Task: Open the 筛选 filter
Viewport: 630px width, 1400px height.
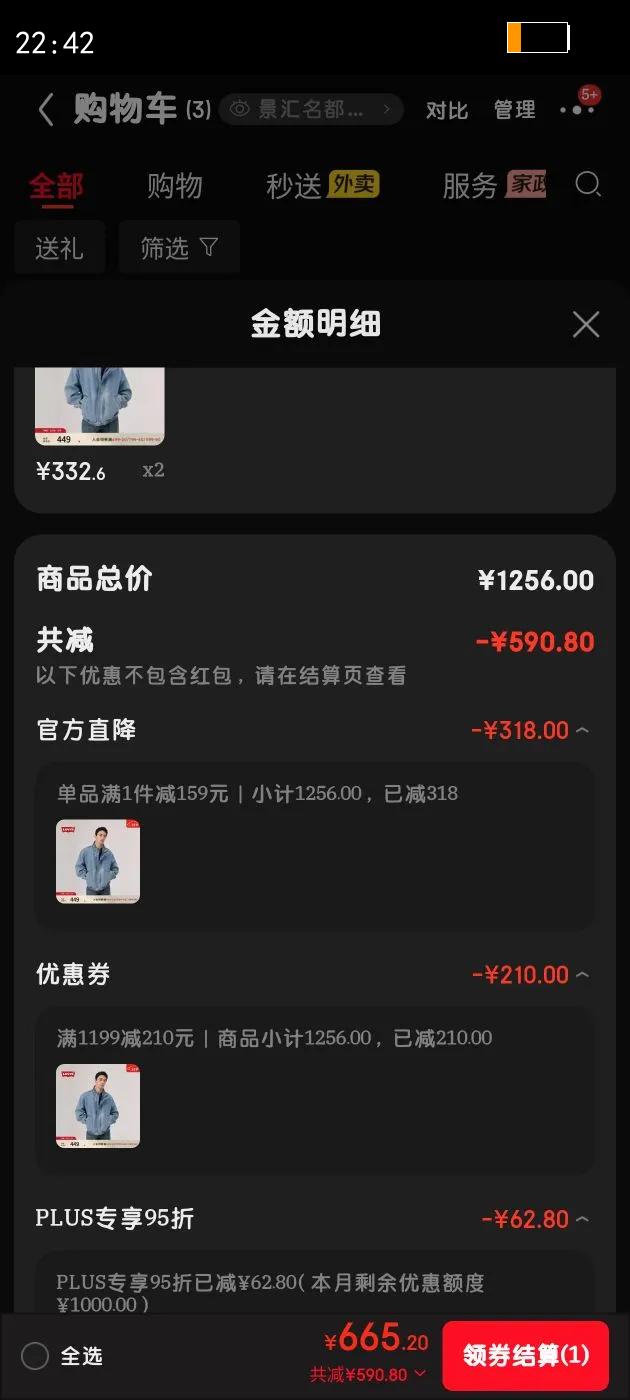Action: click(179, 248)
